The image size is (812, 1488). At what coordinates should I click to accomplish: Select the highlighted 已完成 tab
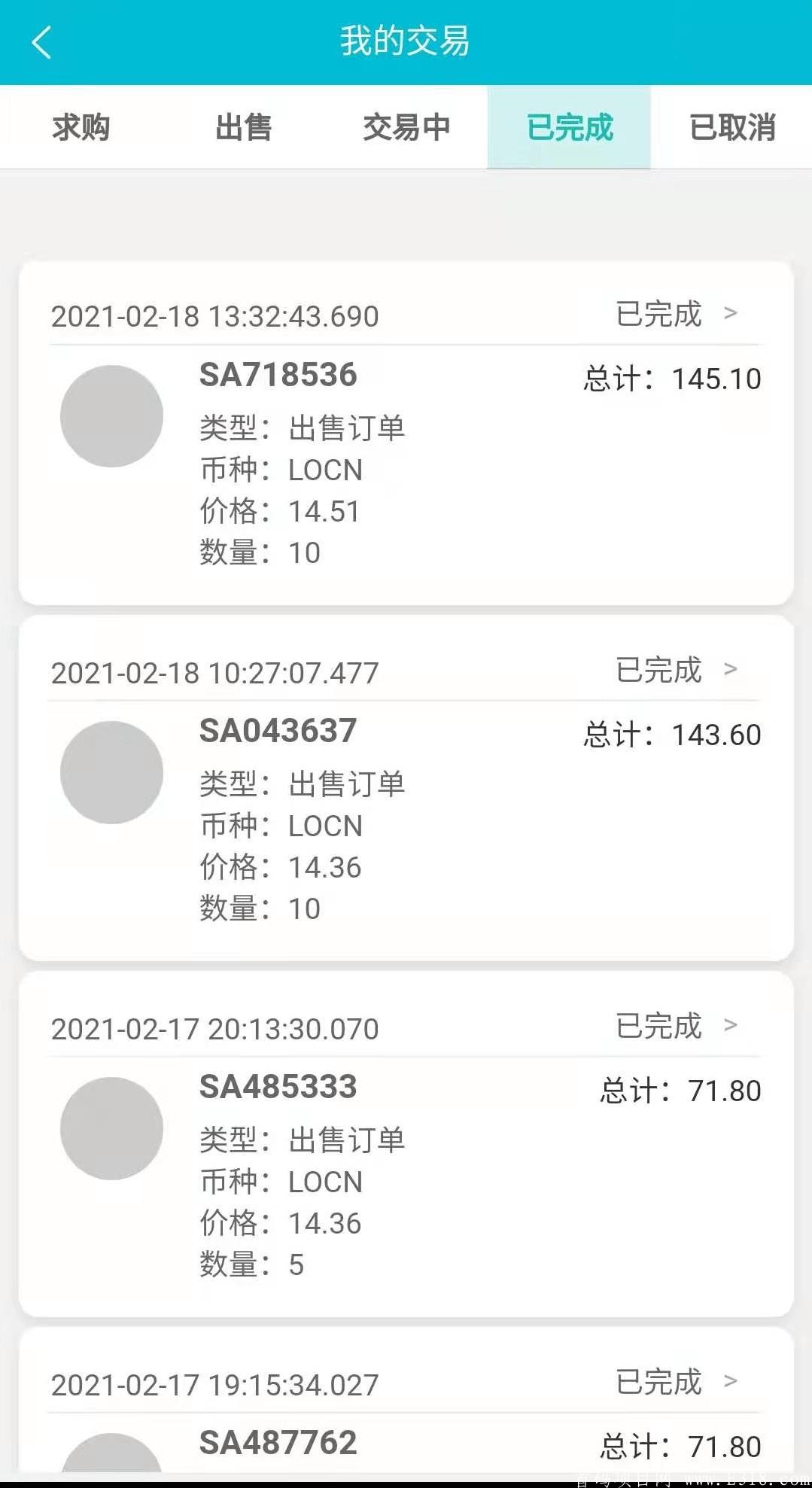click(x=570, y=126)
